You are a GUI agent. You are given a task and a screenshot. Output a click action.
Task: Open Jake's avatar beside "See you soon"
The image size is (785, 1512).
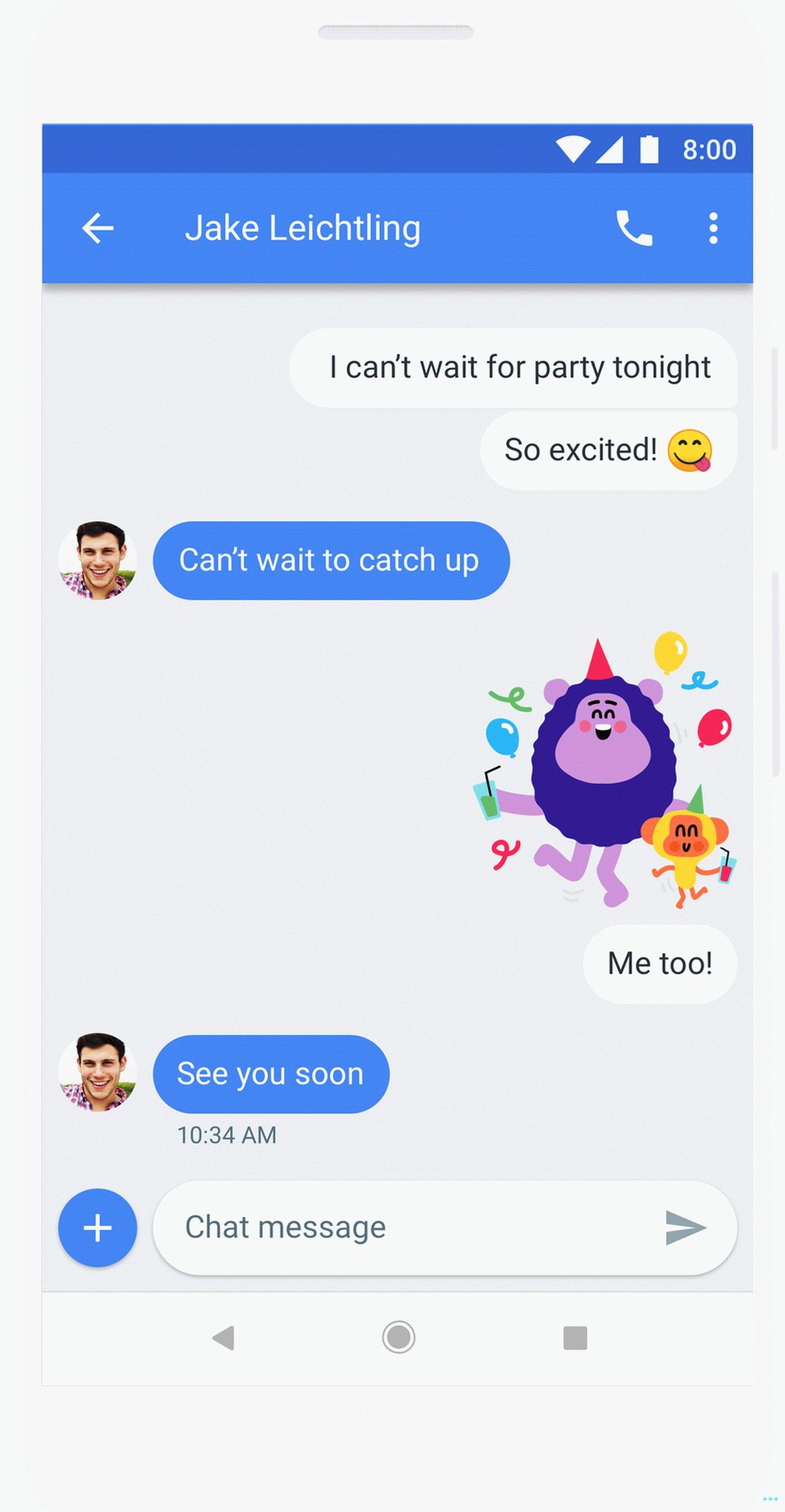(x=97, y=1073)
